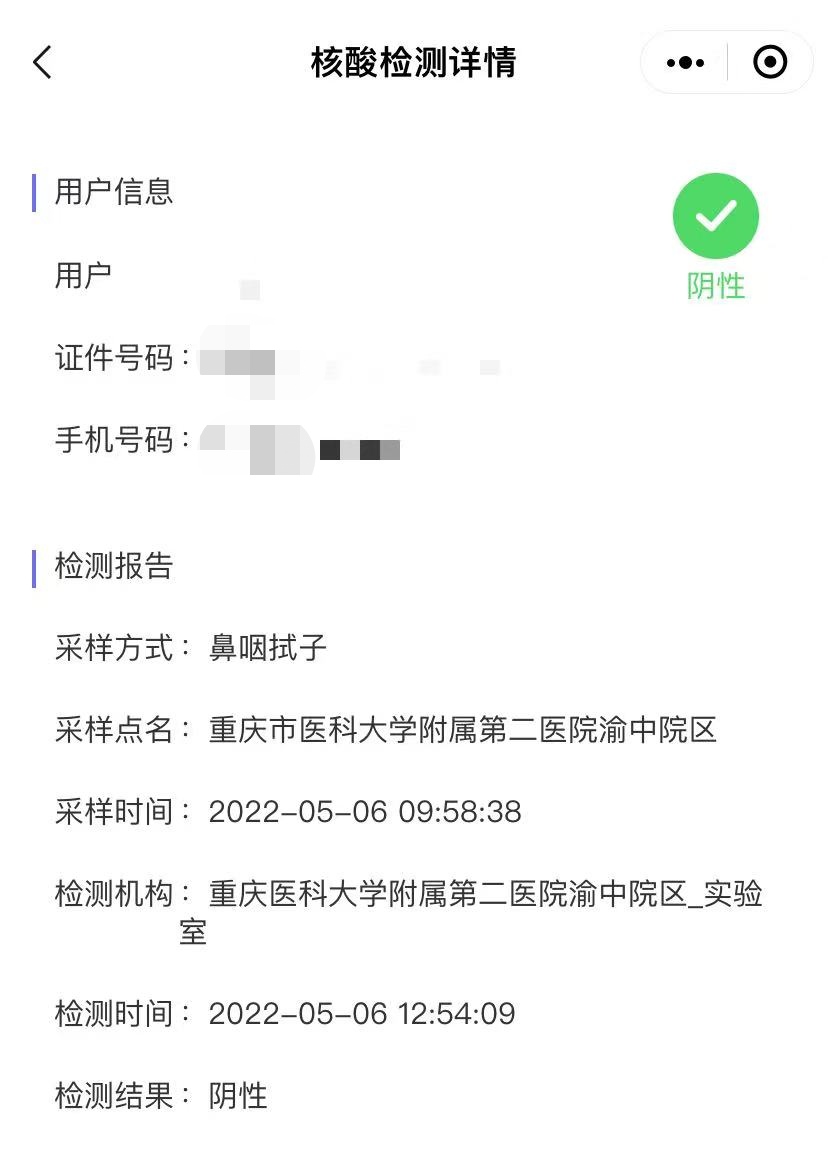This screenshot has height=1155, width=828.
Task: Go back from the nucleic acid test details
Action: (42, 62)
